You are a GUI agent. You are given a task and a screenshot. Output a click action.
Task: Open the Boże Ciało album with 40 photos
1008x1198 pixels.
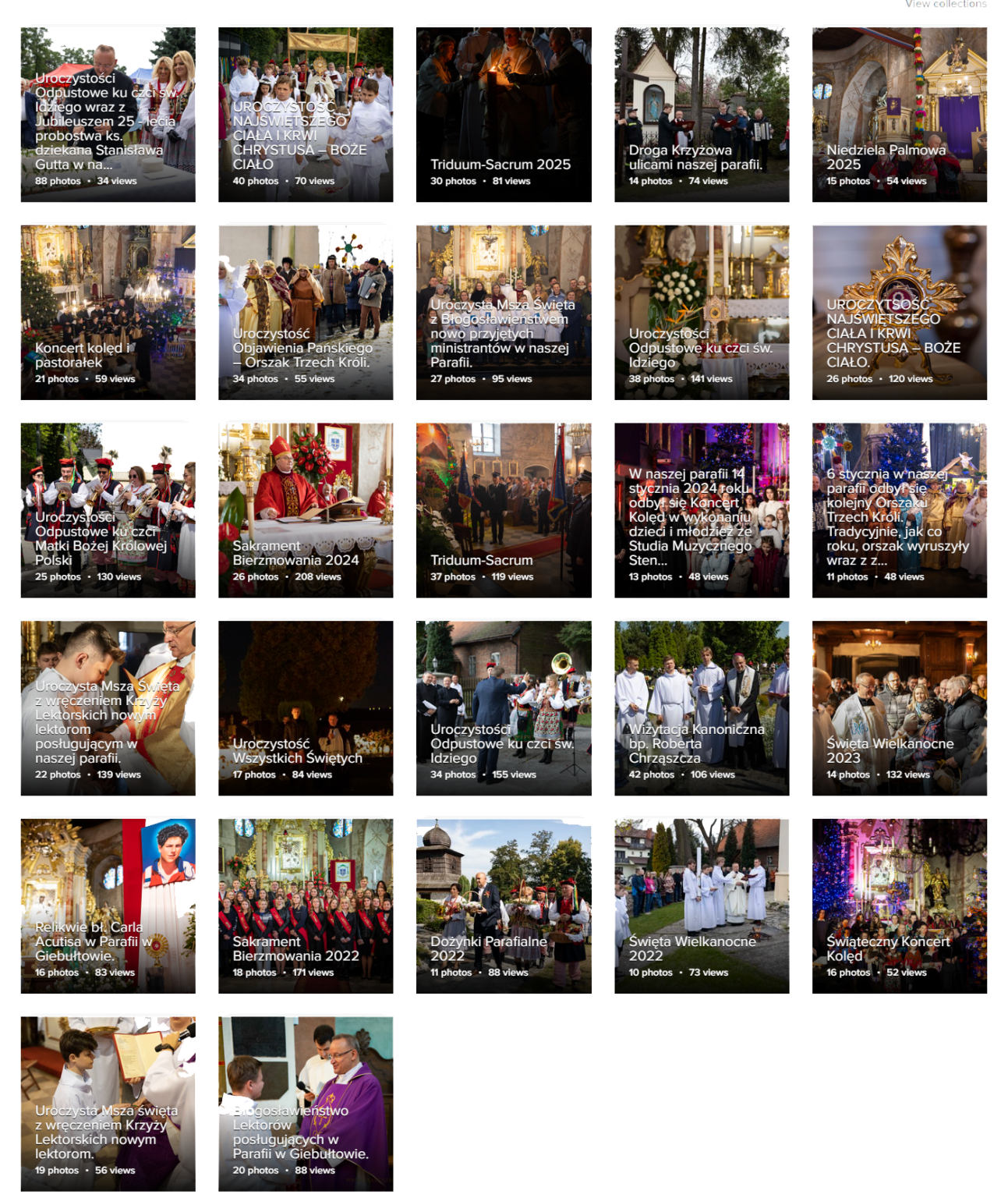click(x=306, y=115)
